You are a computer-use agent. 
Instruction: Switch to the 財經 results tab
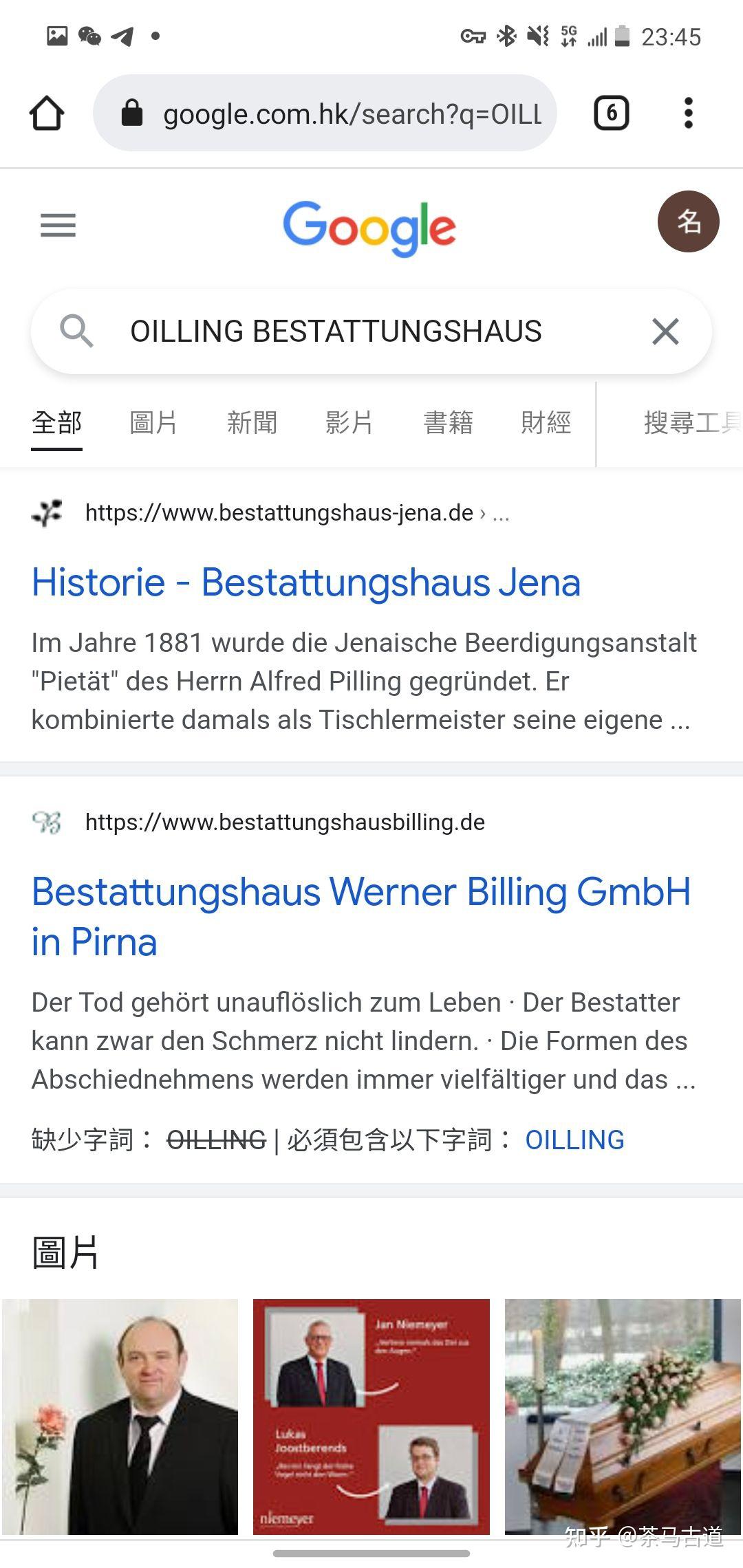(546, 422)
